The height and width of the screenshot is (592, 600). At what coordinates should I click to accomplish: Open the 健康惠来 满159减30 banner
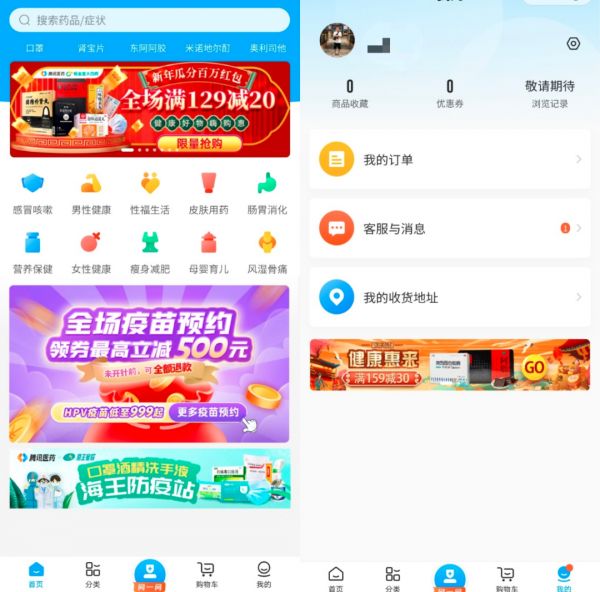click(449, 364)
